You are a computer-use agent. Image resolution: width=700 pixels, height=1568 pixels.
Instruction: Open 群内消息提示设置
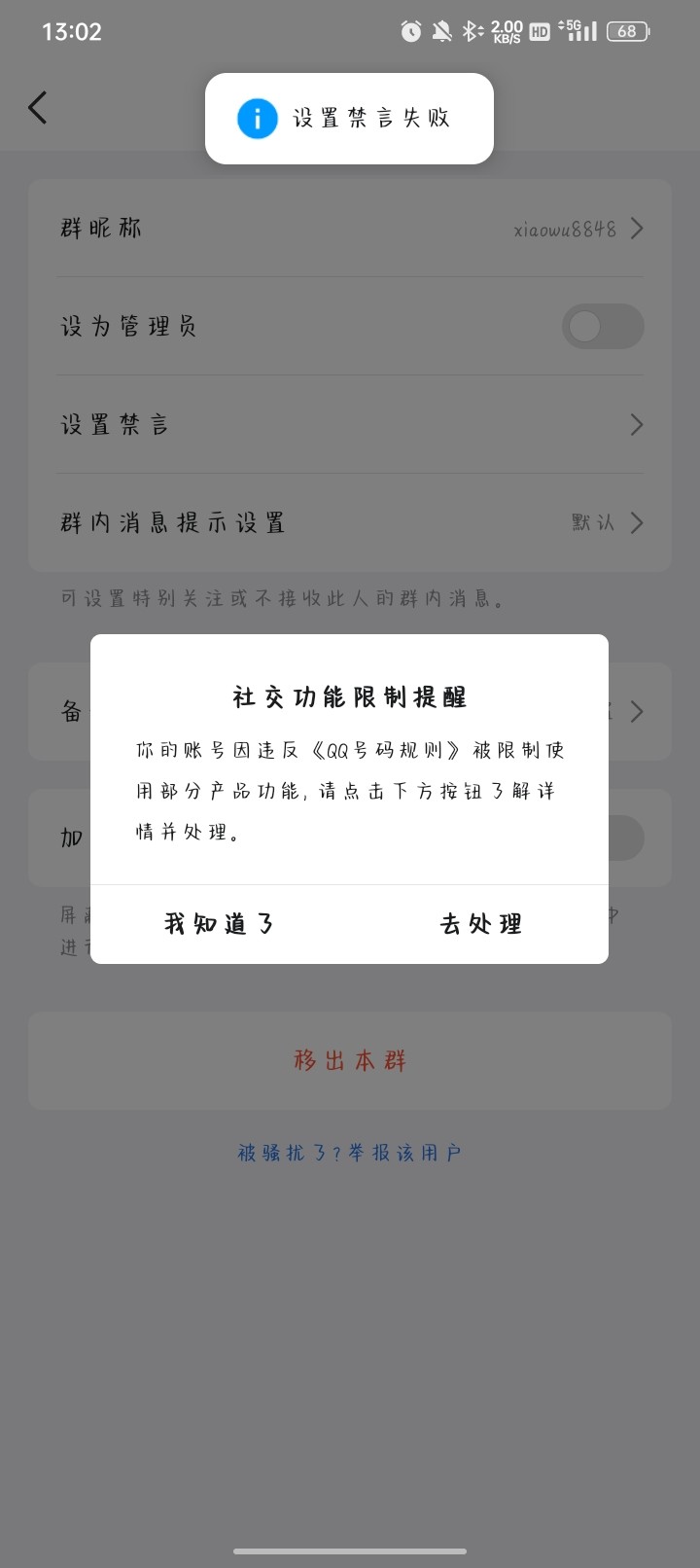click(x=350, y=522)
